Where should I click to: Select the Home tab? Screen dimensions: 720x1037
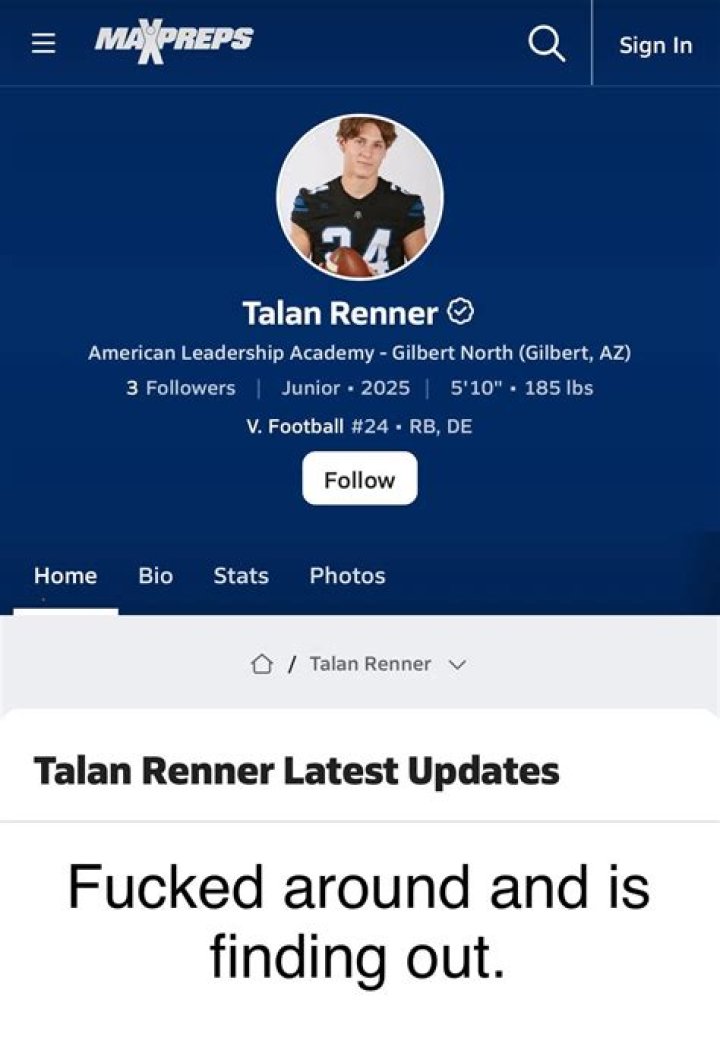pos(65,576)
